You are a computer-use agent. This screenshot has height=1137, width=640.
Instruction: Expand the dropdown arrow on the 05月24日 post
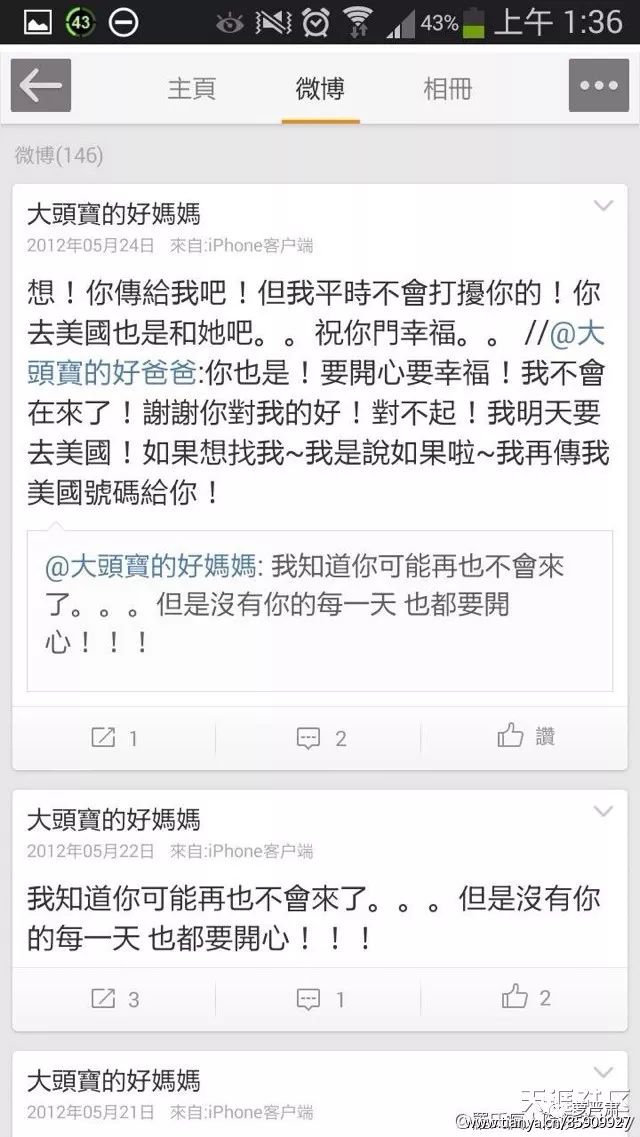603,207
